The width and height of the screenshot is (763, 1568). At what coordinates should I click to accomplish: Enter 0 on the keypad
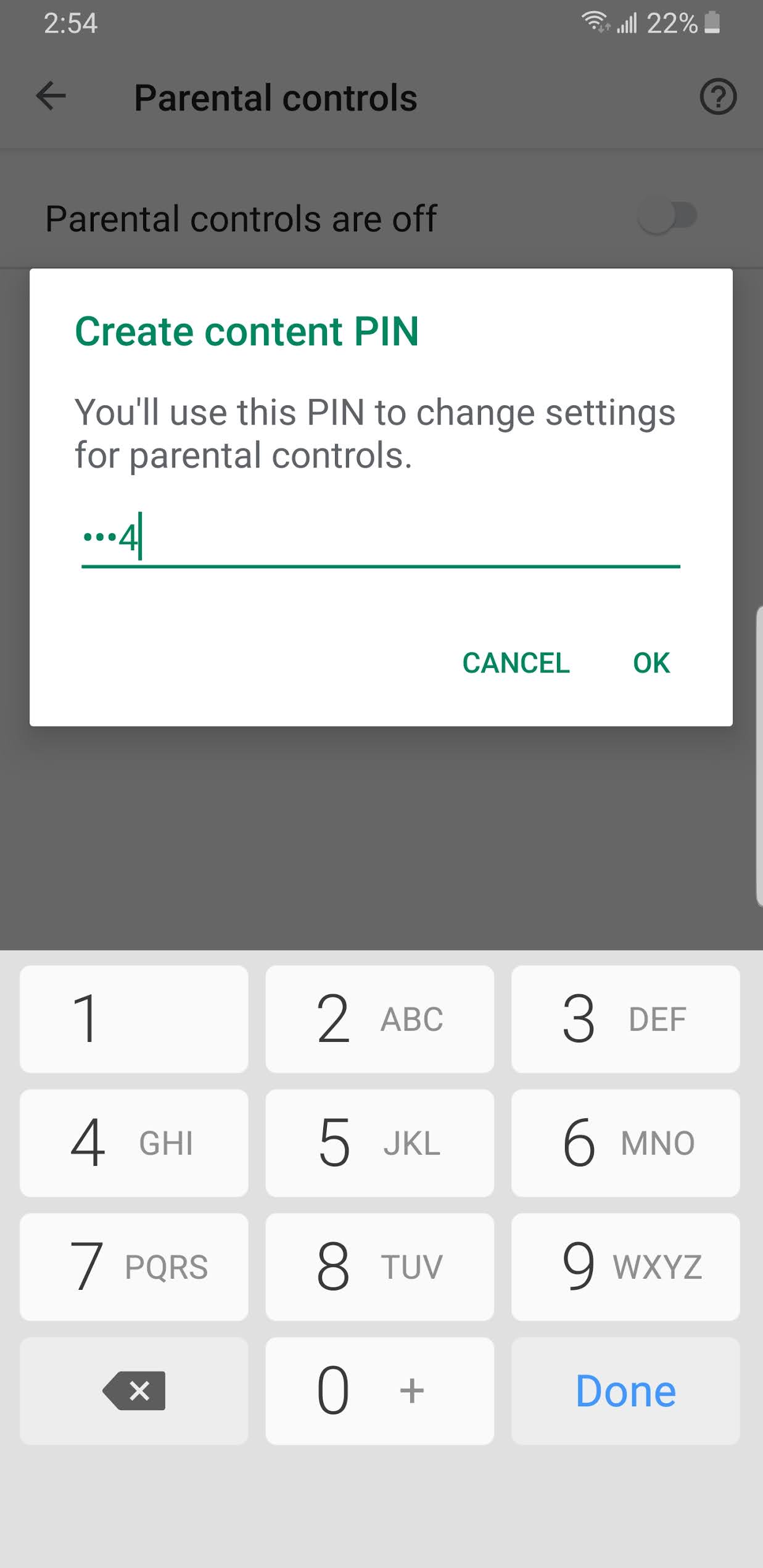coord(379,1391)
